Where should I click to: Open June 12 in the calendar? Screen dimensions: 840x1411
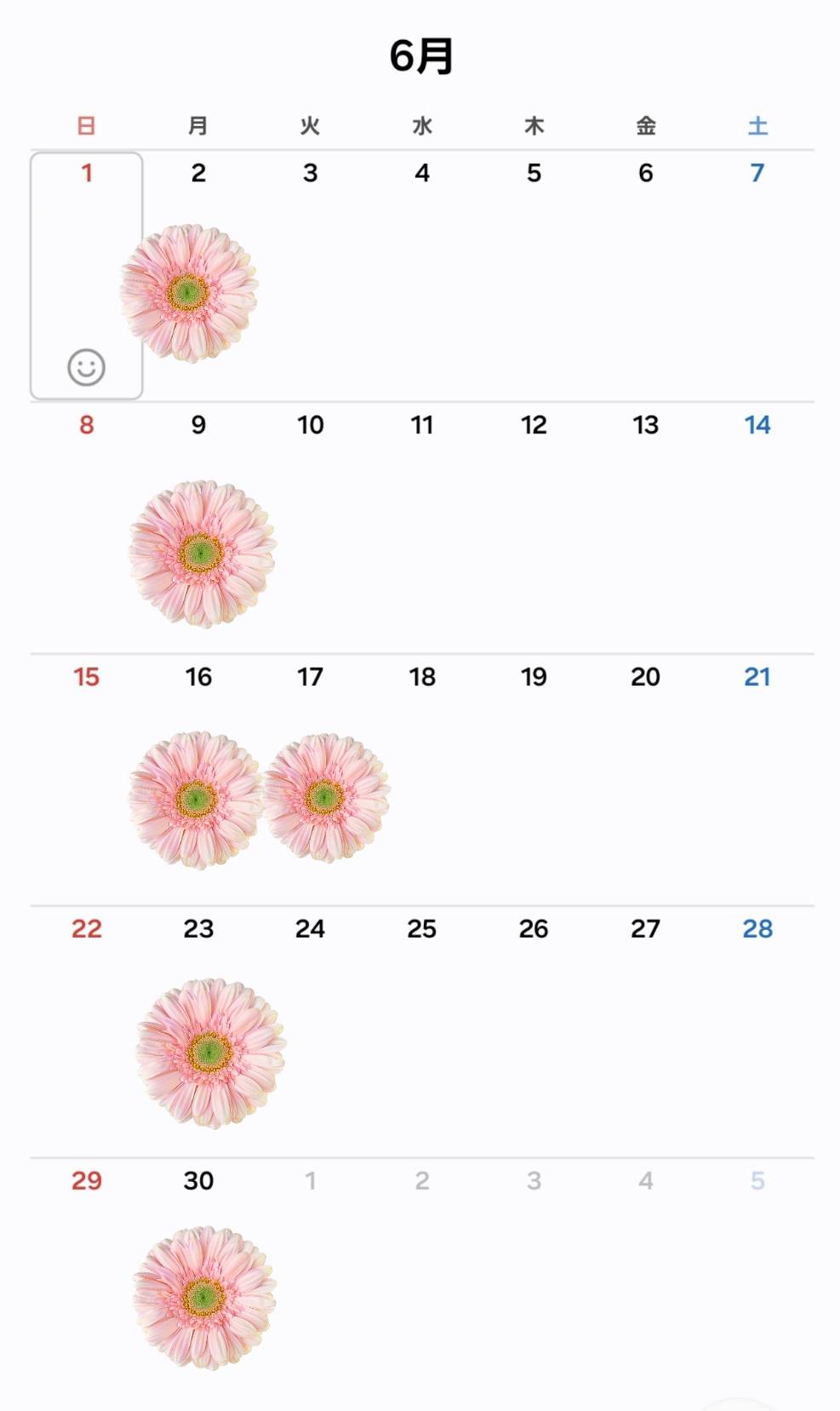click(x=534, y=426)
